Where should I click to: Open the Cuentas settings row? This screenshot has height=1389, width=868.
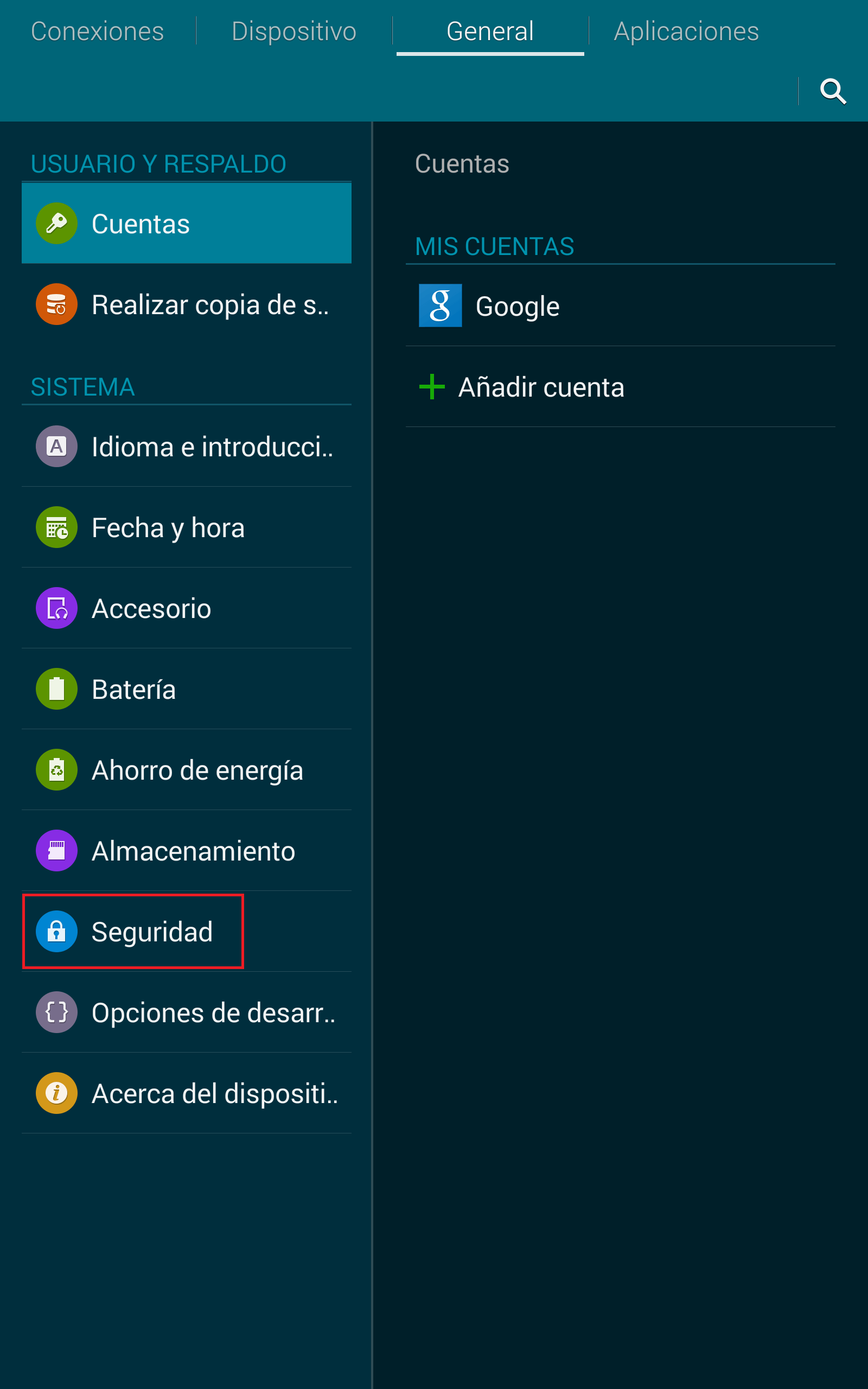(x=187, y=224)
